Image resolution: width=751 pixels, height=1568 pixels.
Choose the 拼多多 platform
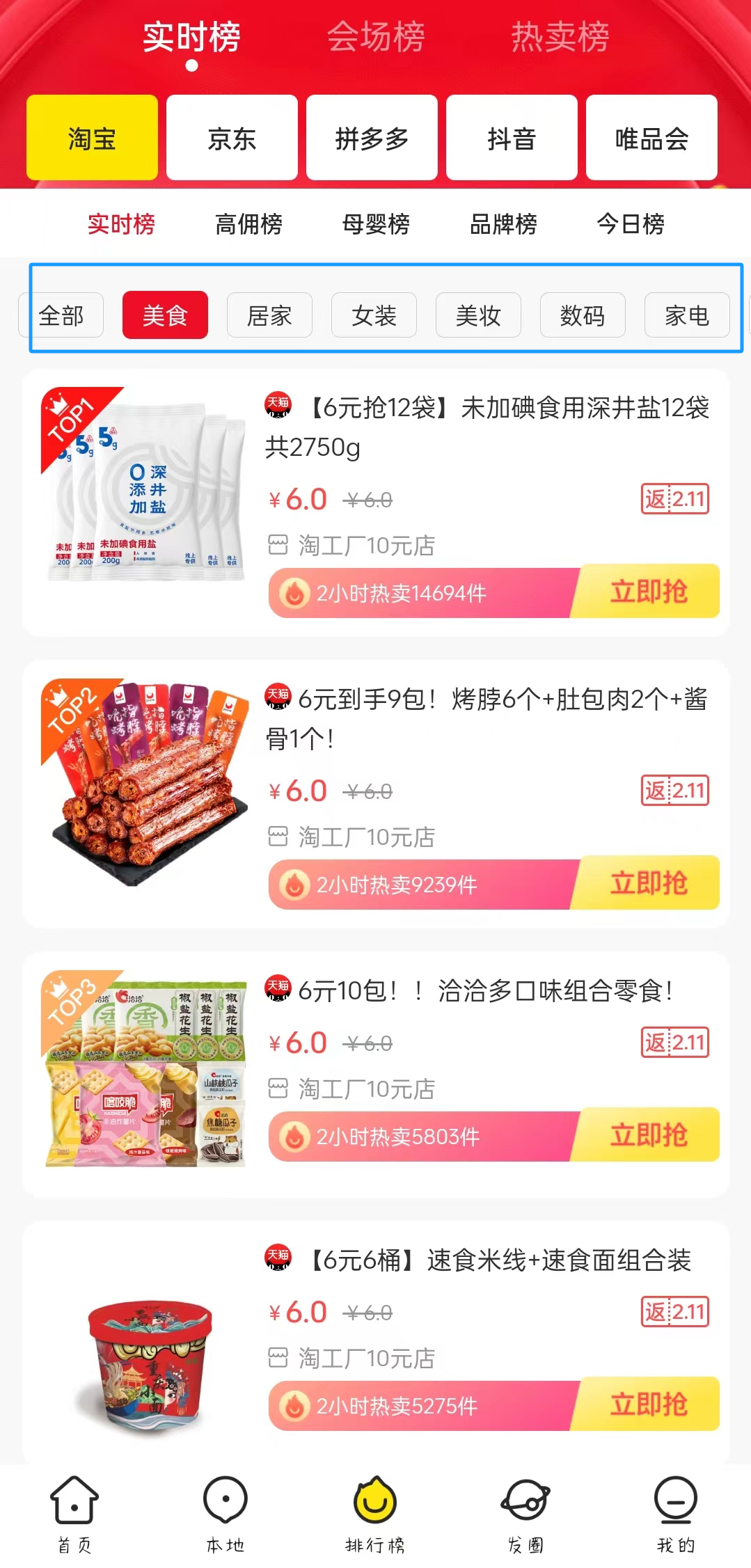pyautogui.click(x=372, y=138)
